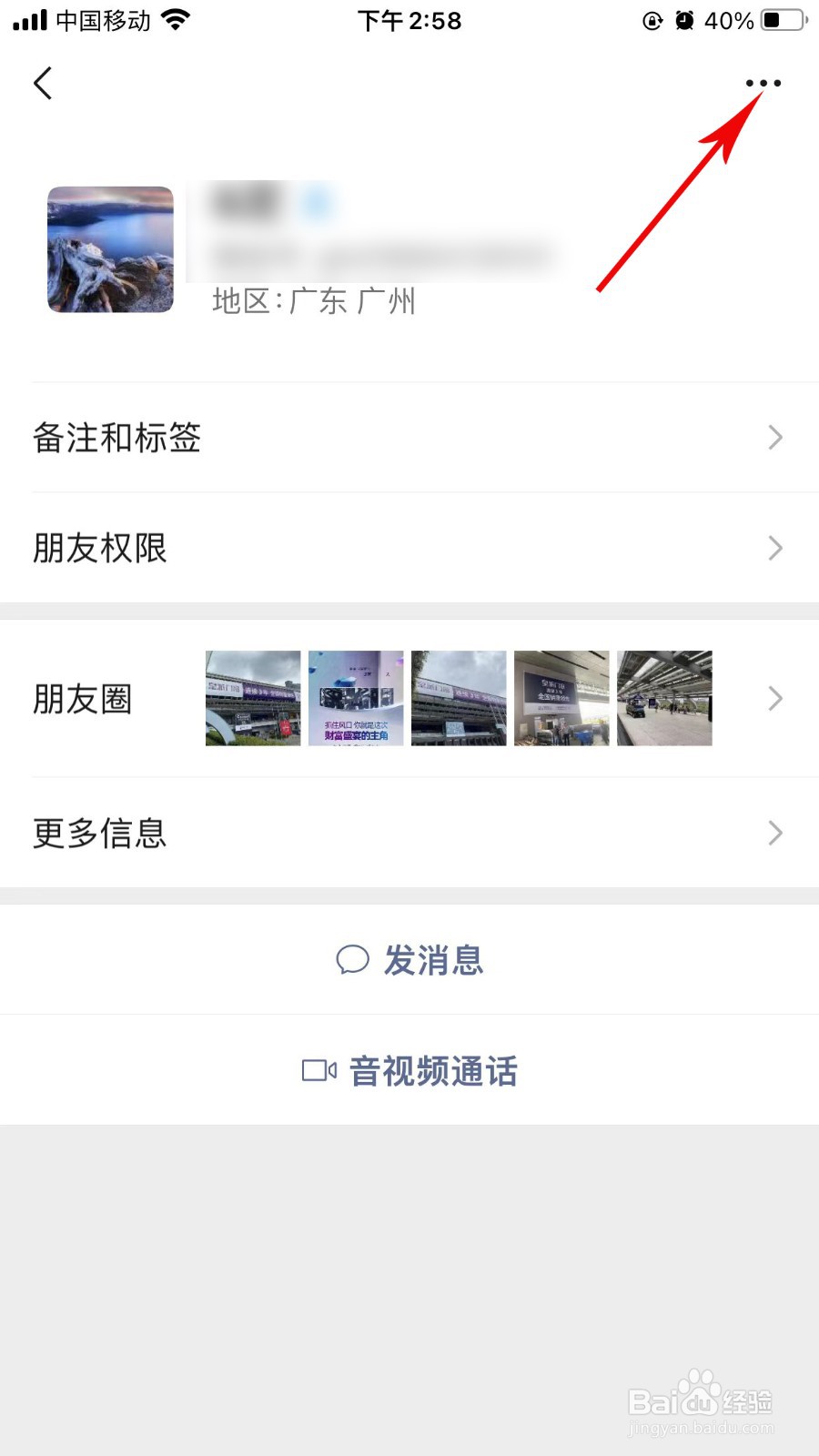Click the chat bubble icon beside 发消息

(352, 959)
